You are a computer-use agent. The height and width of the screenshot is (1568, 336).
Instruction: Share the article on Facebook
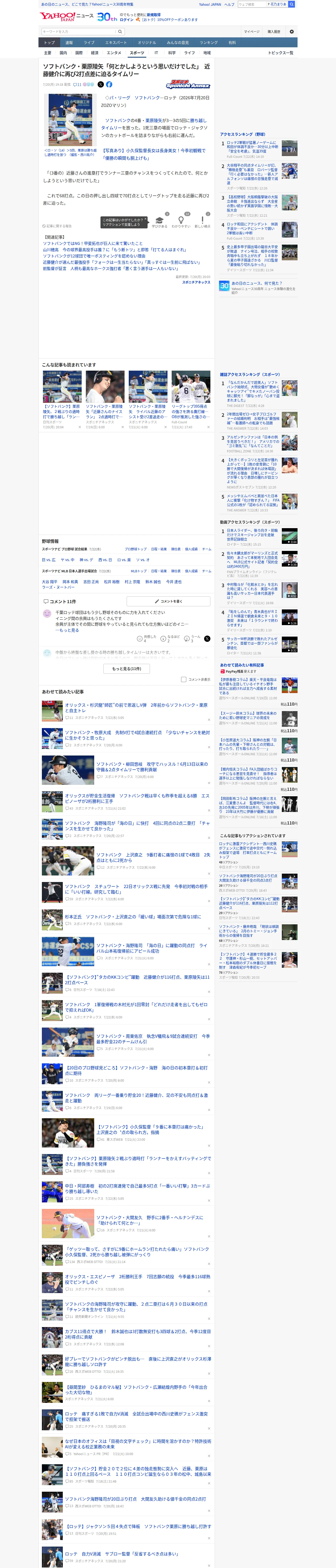coord(109,85)
